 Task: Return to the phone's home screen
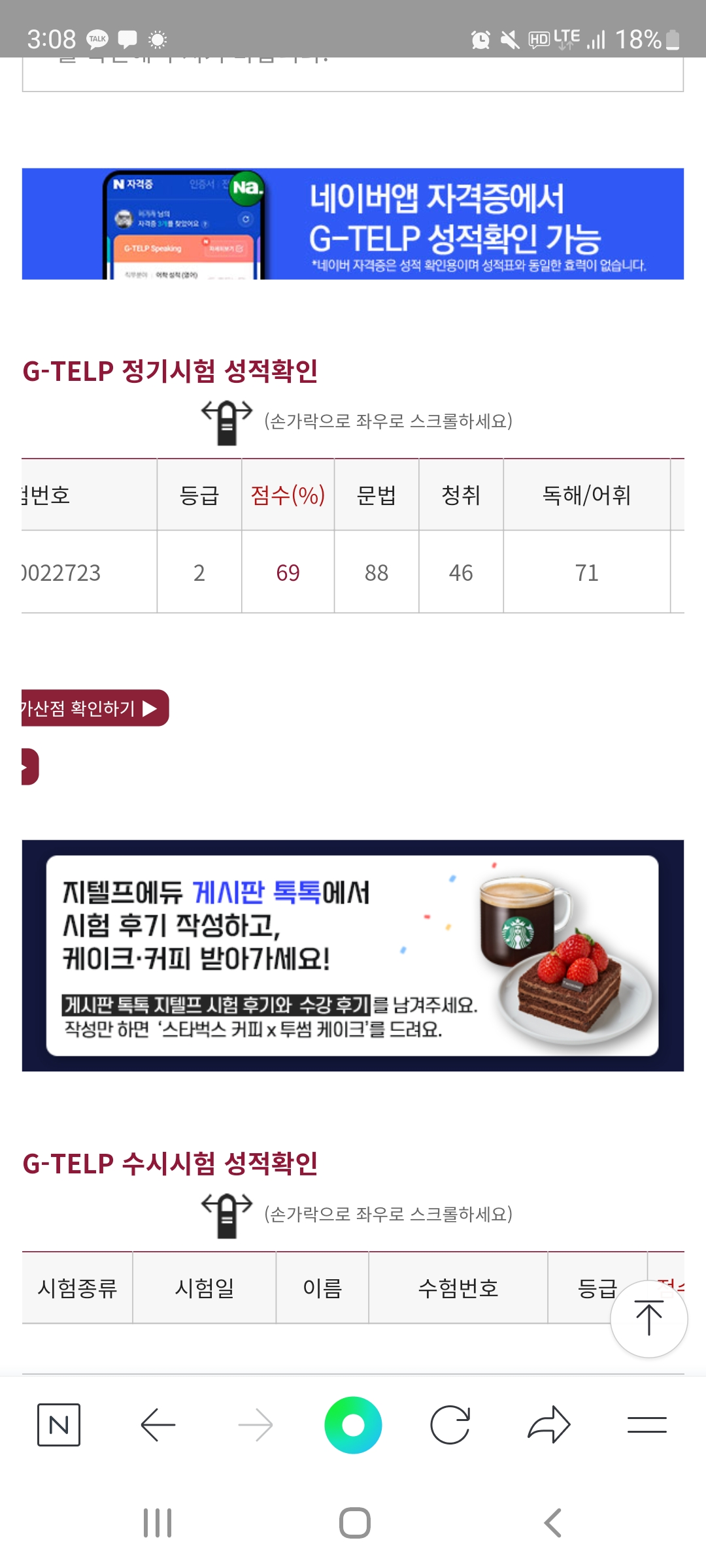coord(354,1523)
